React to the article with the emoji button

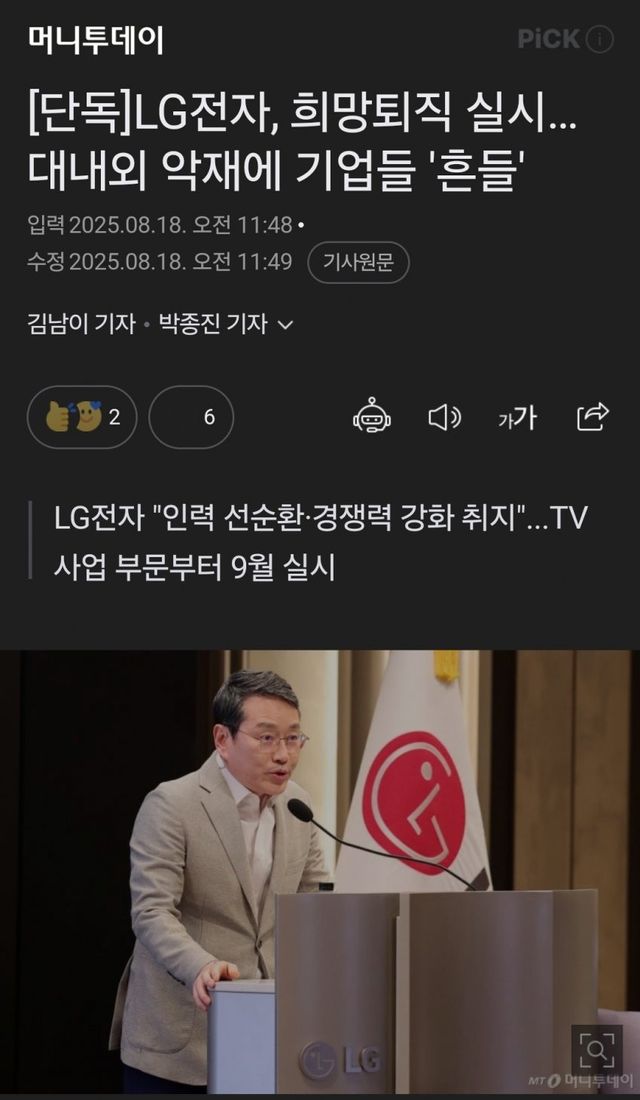(82, 417)
